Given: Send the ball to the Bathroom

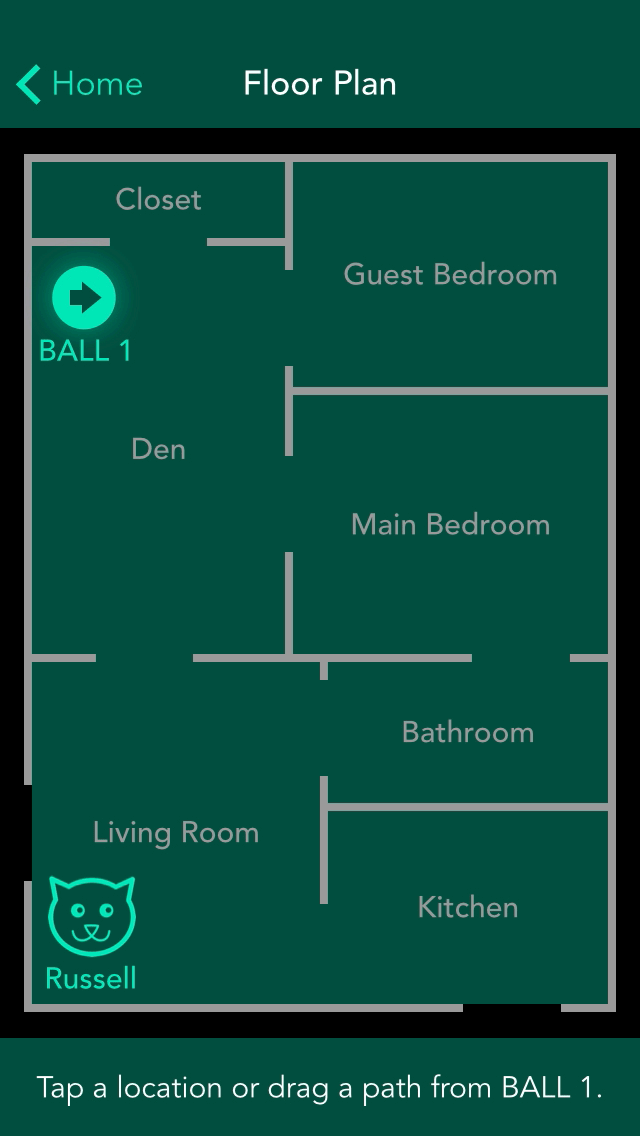Looking at the screenshot, I should tap(467, 732).
